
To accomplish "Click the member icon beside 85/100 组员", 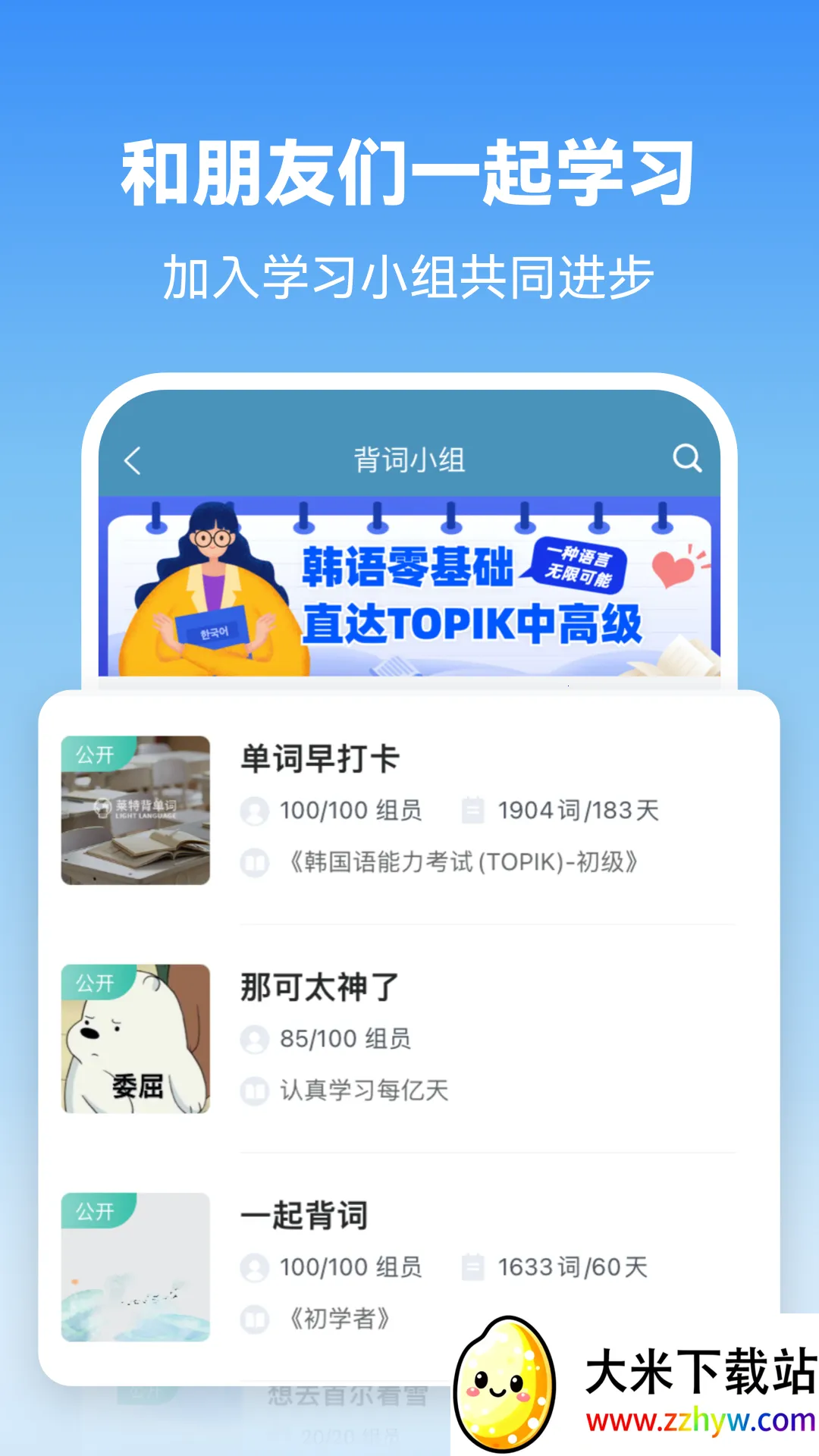I will 256,1039.
